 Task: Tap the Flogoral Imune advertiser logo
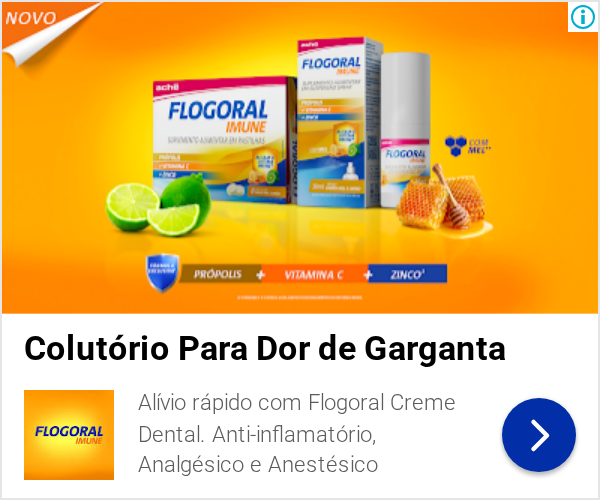coord(69,435)
